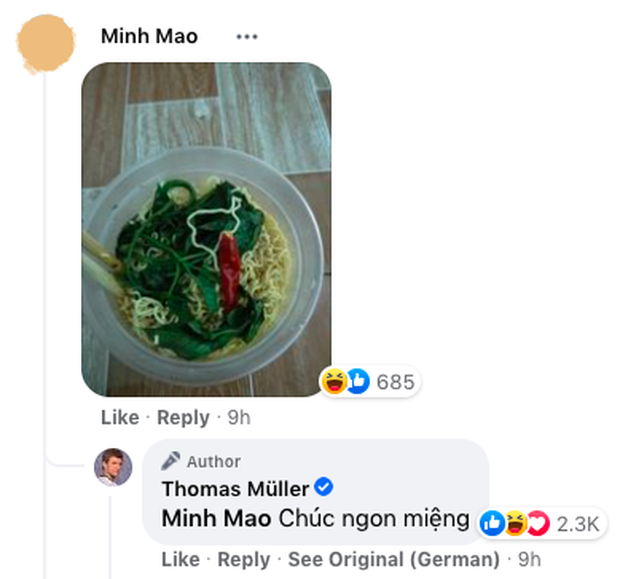The height and width of the screenshot is (579, 620).
Task: Open the three-dot menu on Minh Mao's comment
Action: (x=246, y=37)
